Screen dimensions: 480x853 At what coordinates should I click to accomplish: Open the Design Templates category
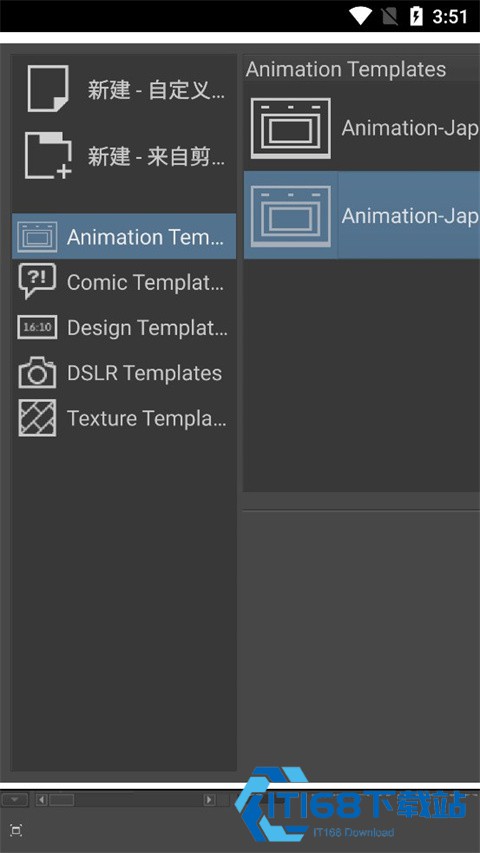[124, 327]
